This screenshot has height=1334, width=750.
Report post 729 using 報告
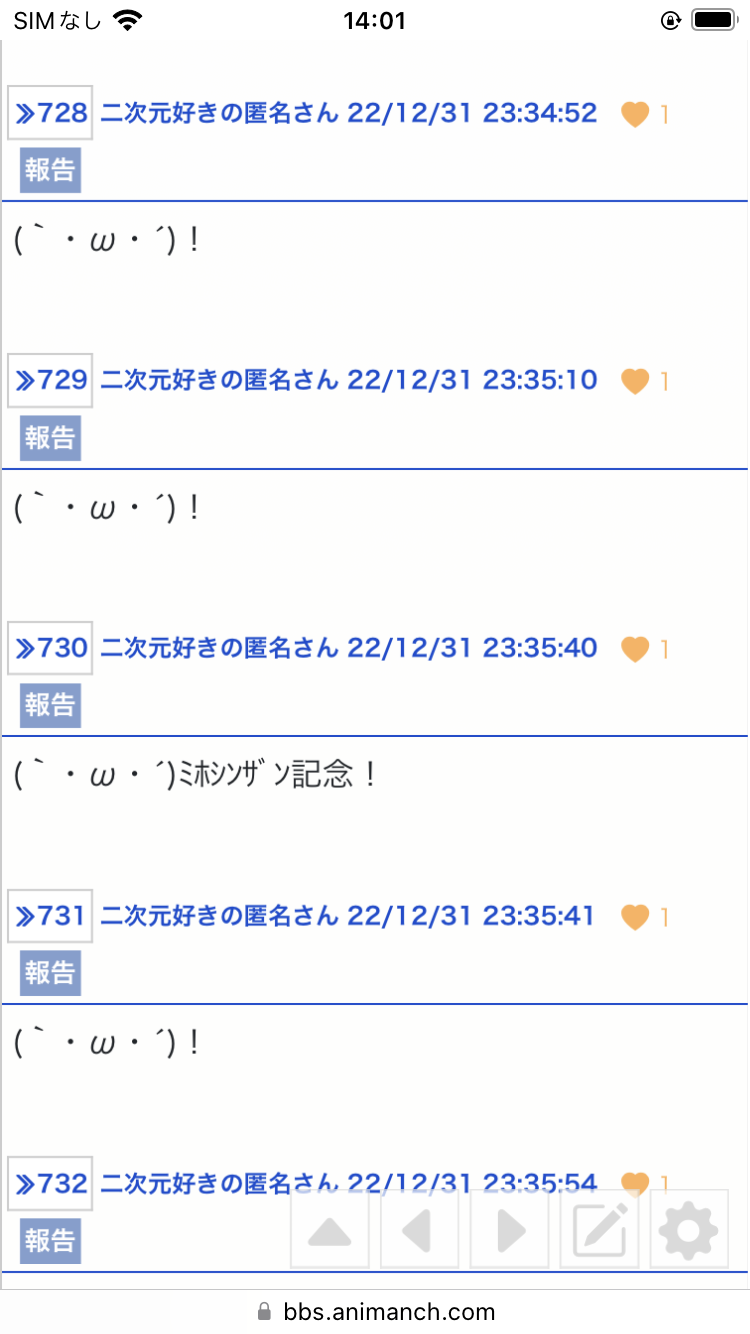pos(50,438)
